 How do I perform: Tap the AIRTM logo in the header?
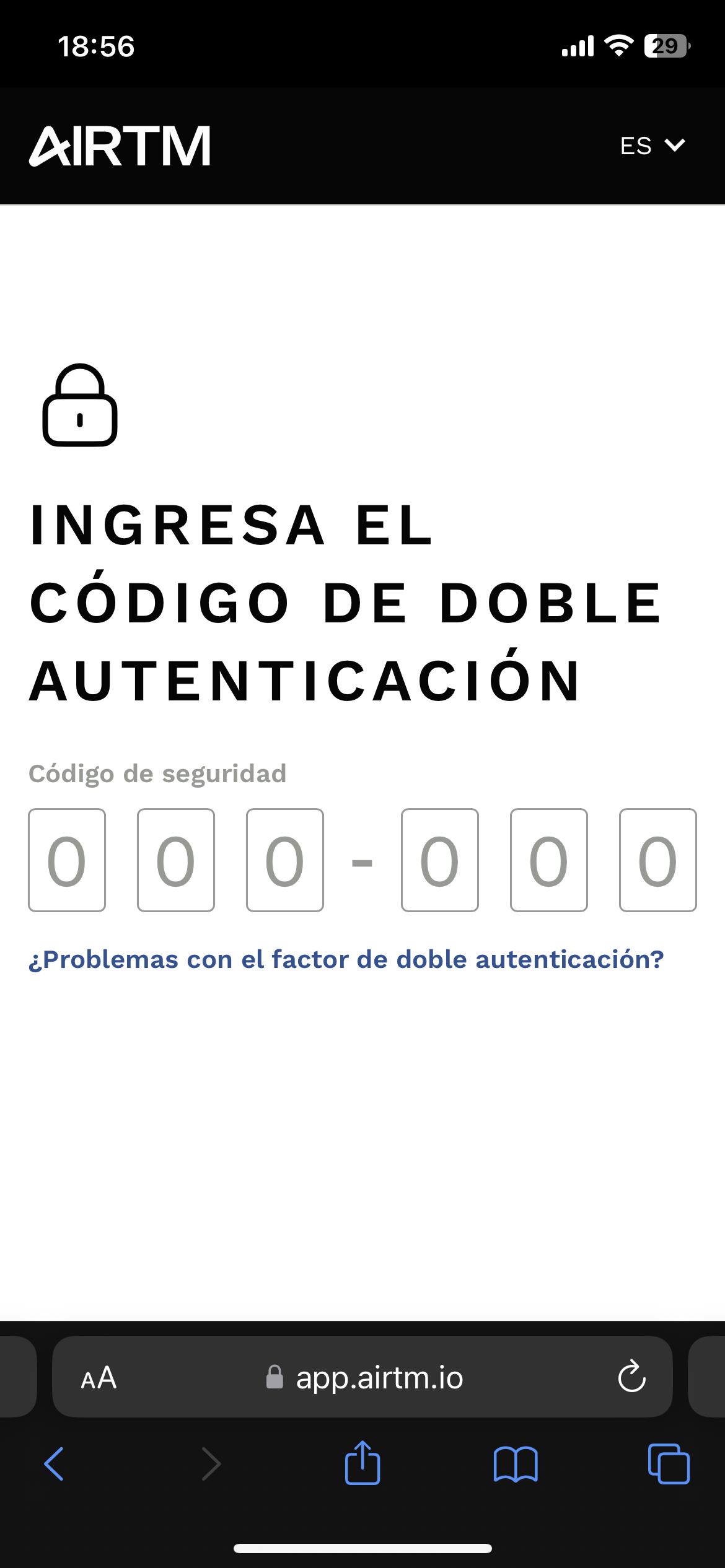[x=120, y=146]
